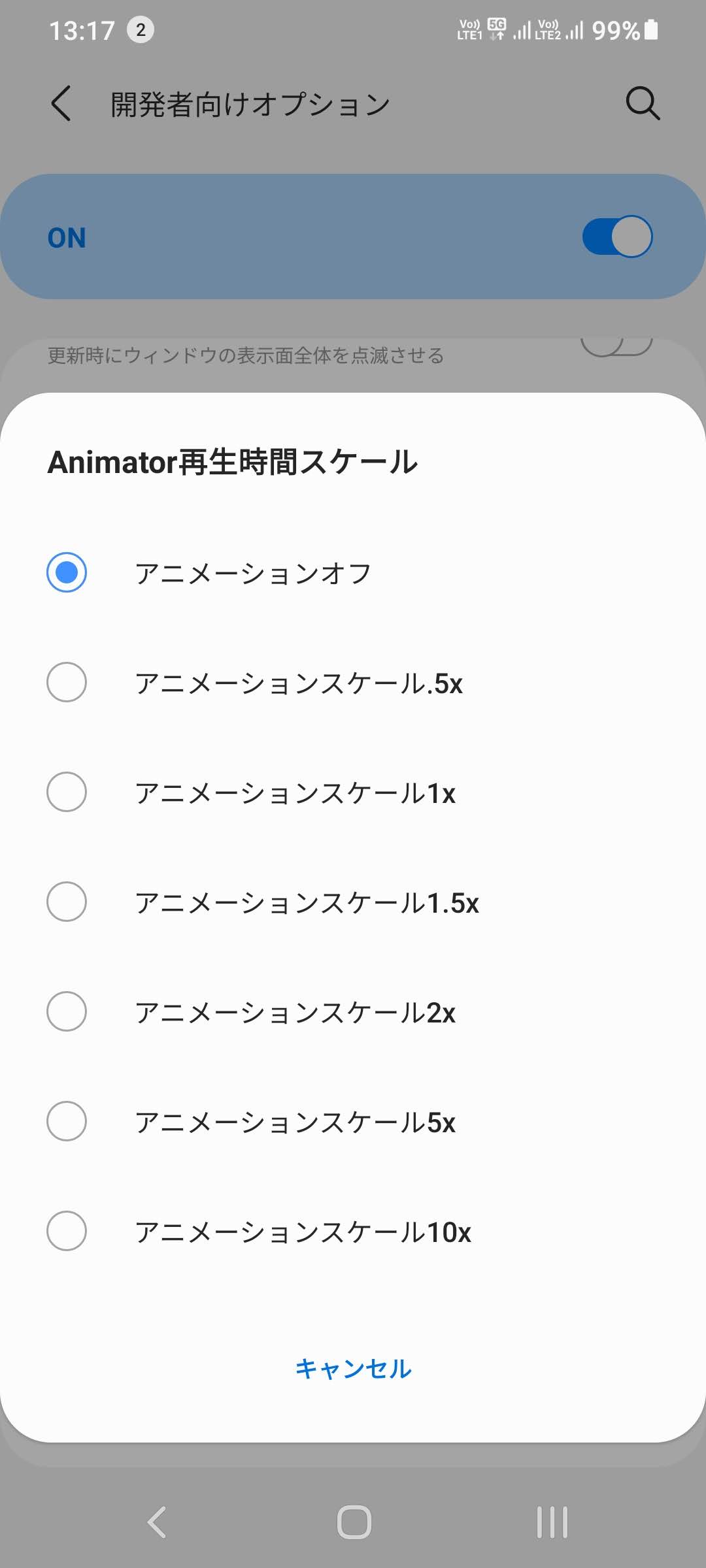Select アニメーションオフ option
Image resolution: width=706 pixels, height=1568 pixels.
(x=353, y=573)
